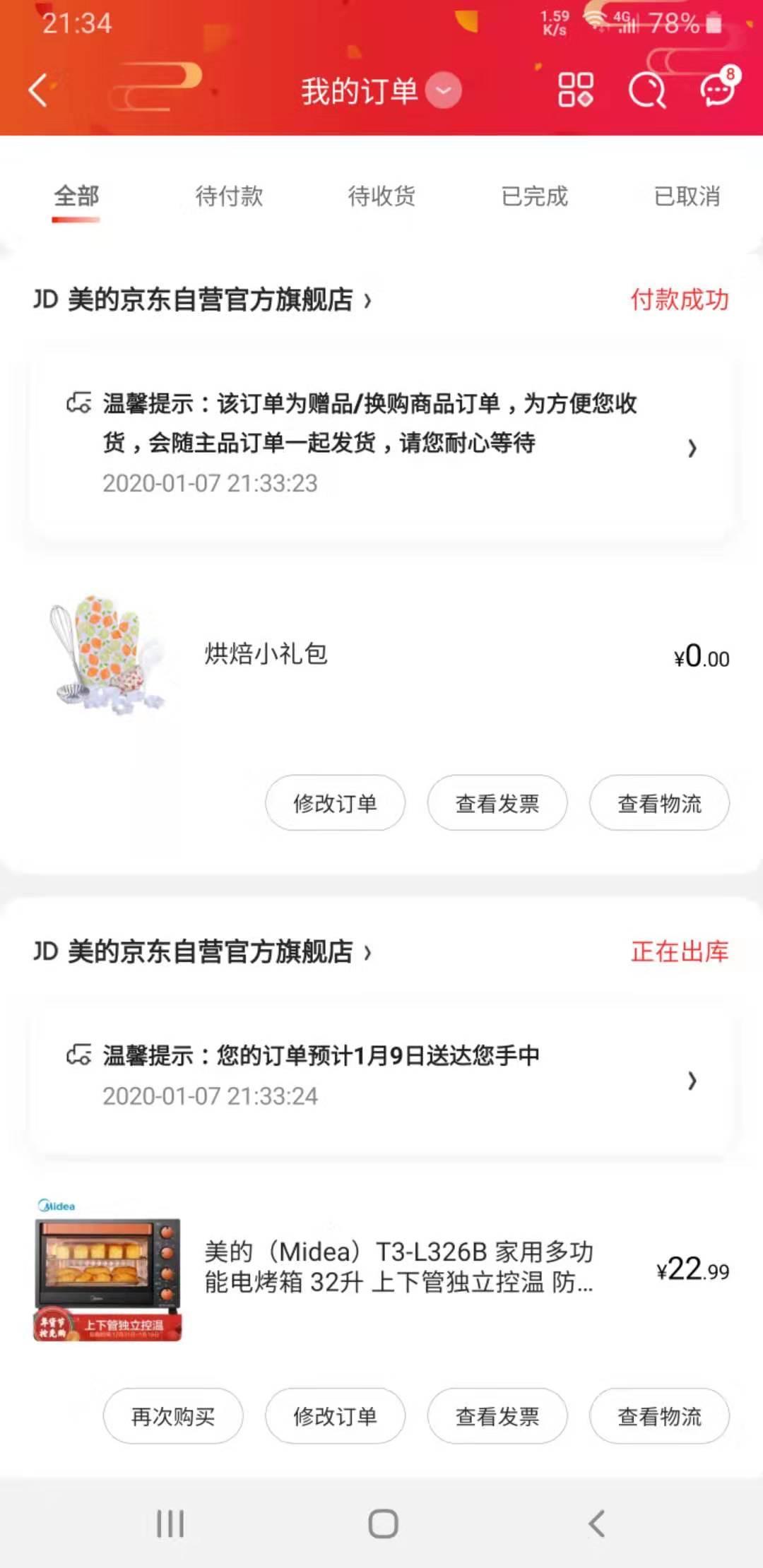Expand the 我的订单 dropdown
This screenshot has height=1568, width=763.
tap(444, 90)
